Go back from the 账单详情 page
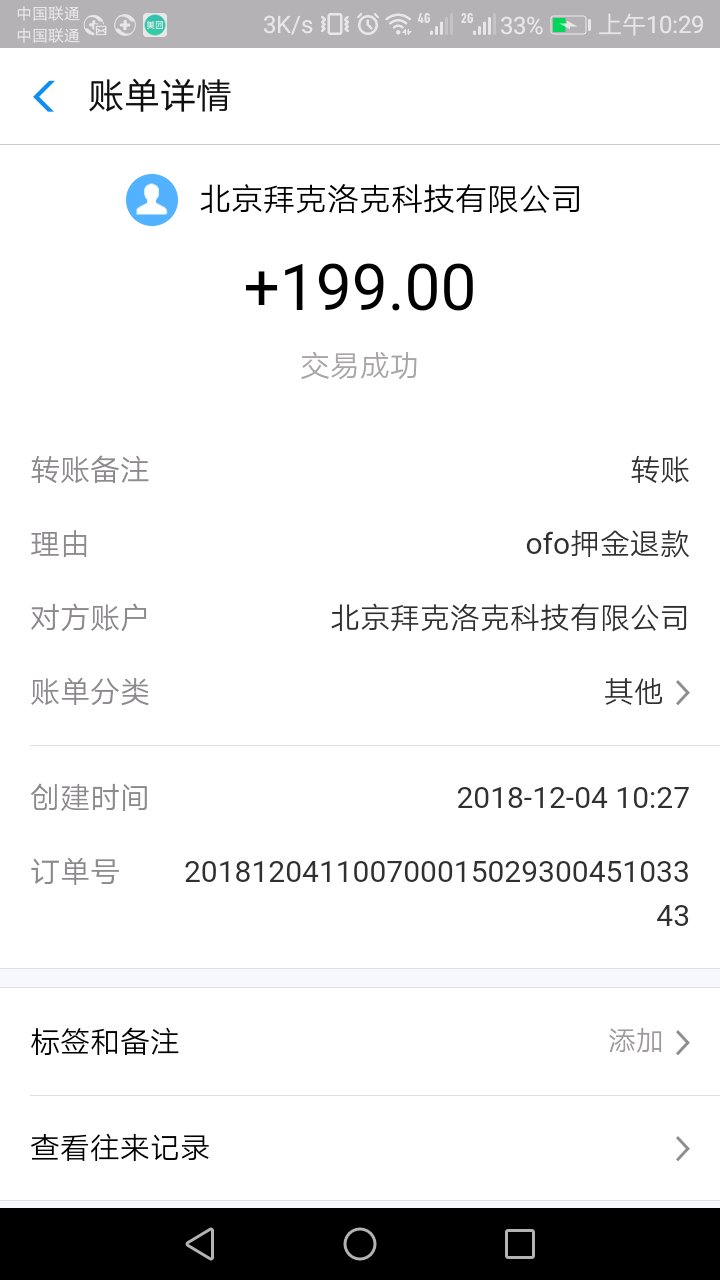 coord(44,96)
